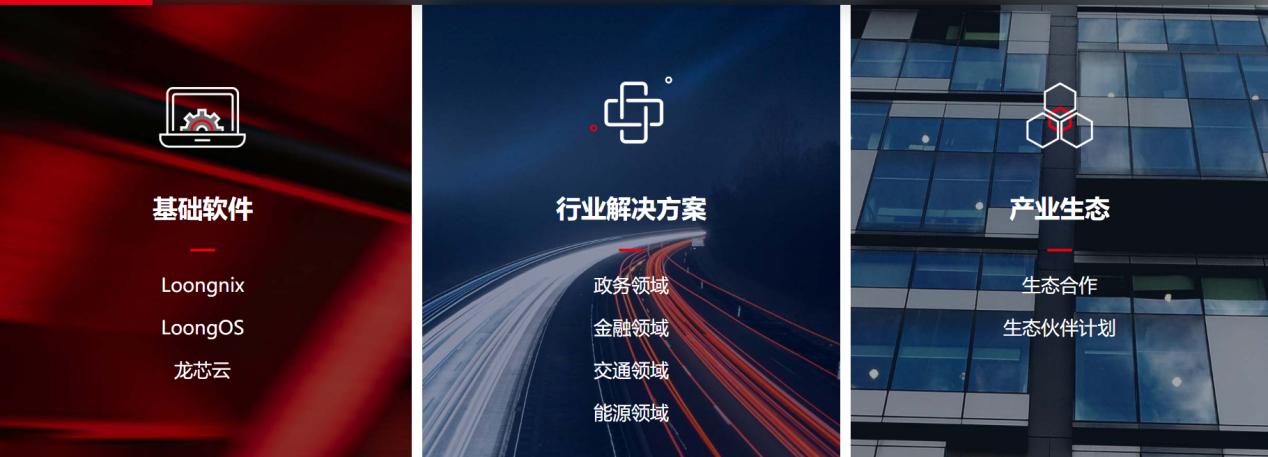
Task: View the 交通领域 solution
Action: (x=630, y=371)
